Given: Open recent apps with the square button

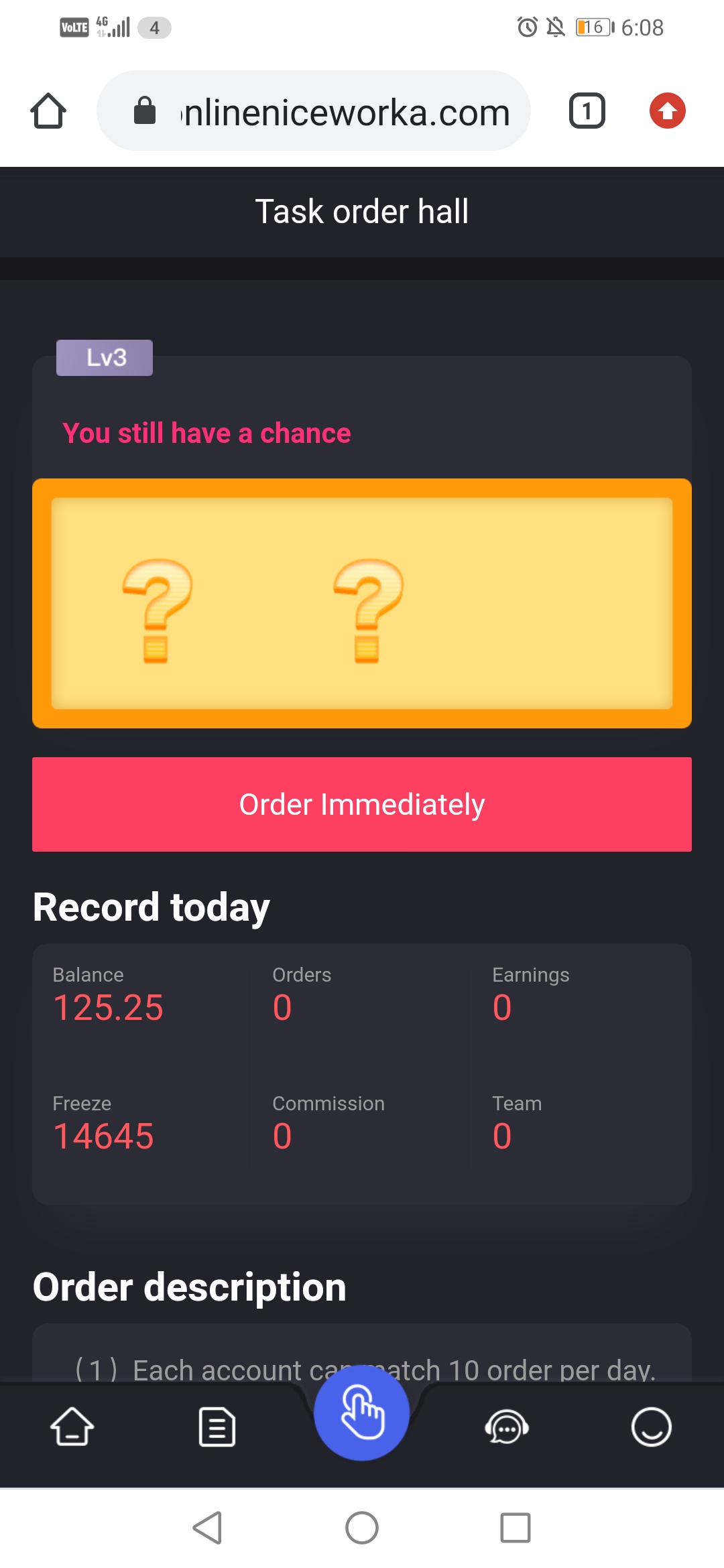Looking at the screenshot, I should 516,1528.
